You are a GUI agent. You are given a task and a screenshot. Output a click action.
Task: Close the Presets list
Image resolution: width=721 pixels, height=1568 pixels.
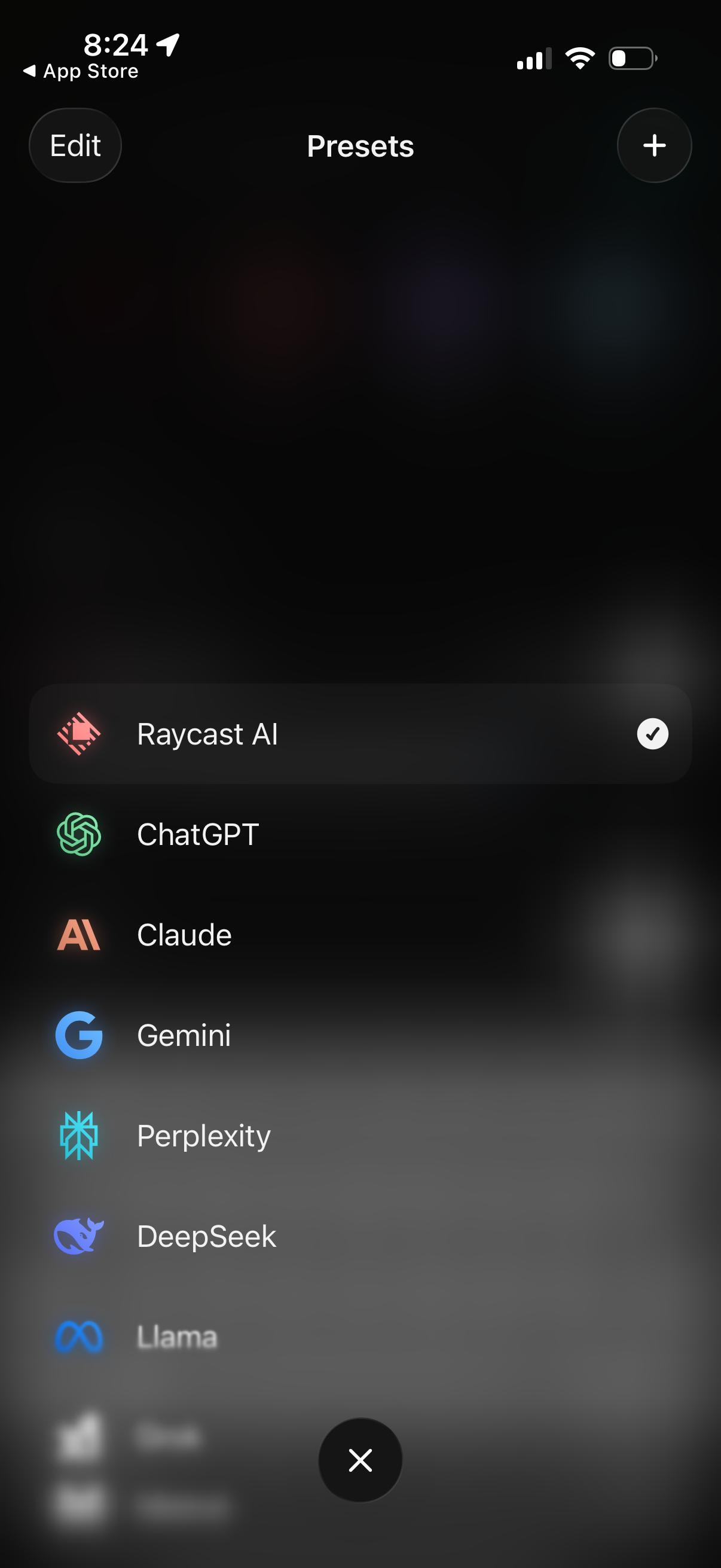(360, 1460)
